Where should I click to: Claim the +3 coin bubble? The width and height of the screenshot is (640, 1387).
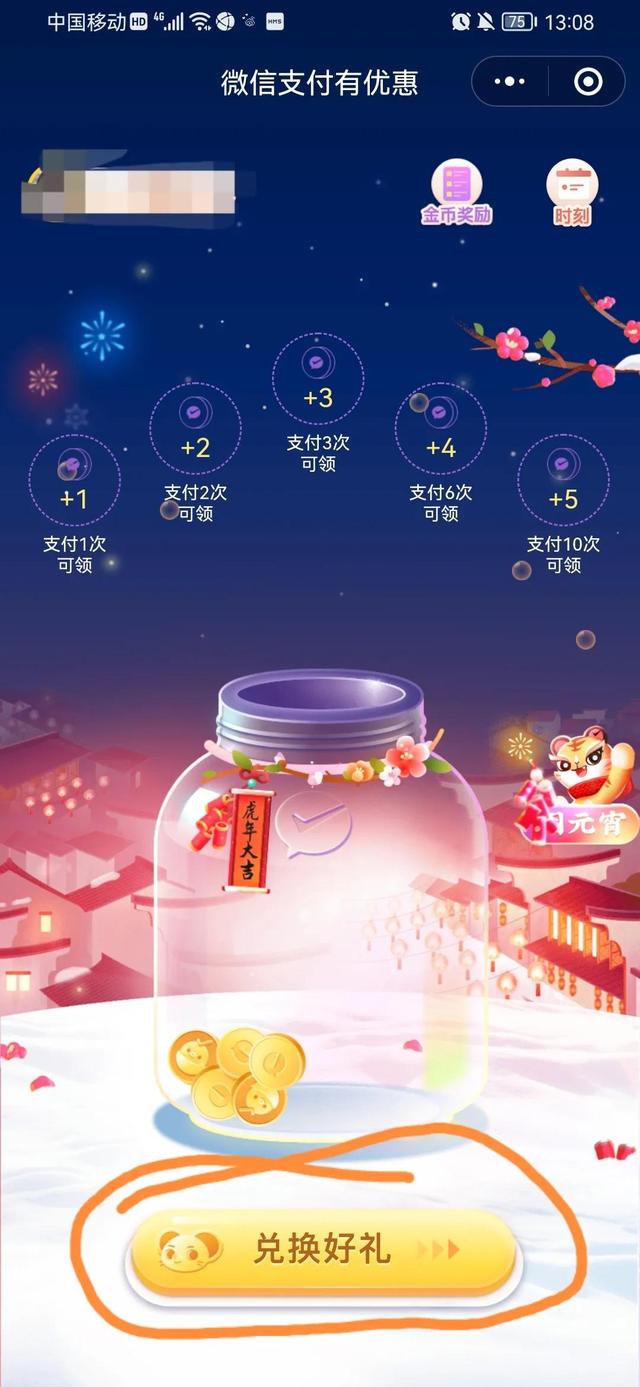pyautogui.click(x=318, y=380)
